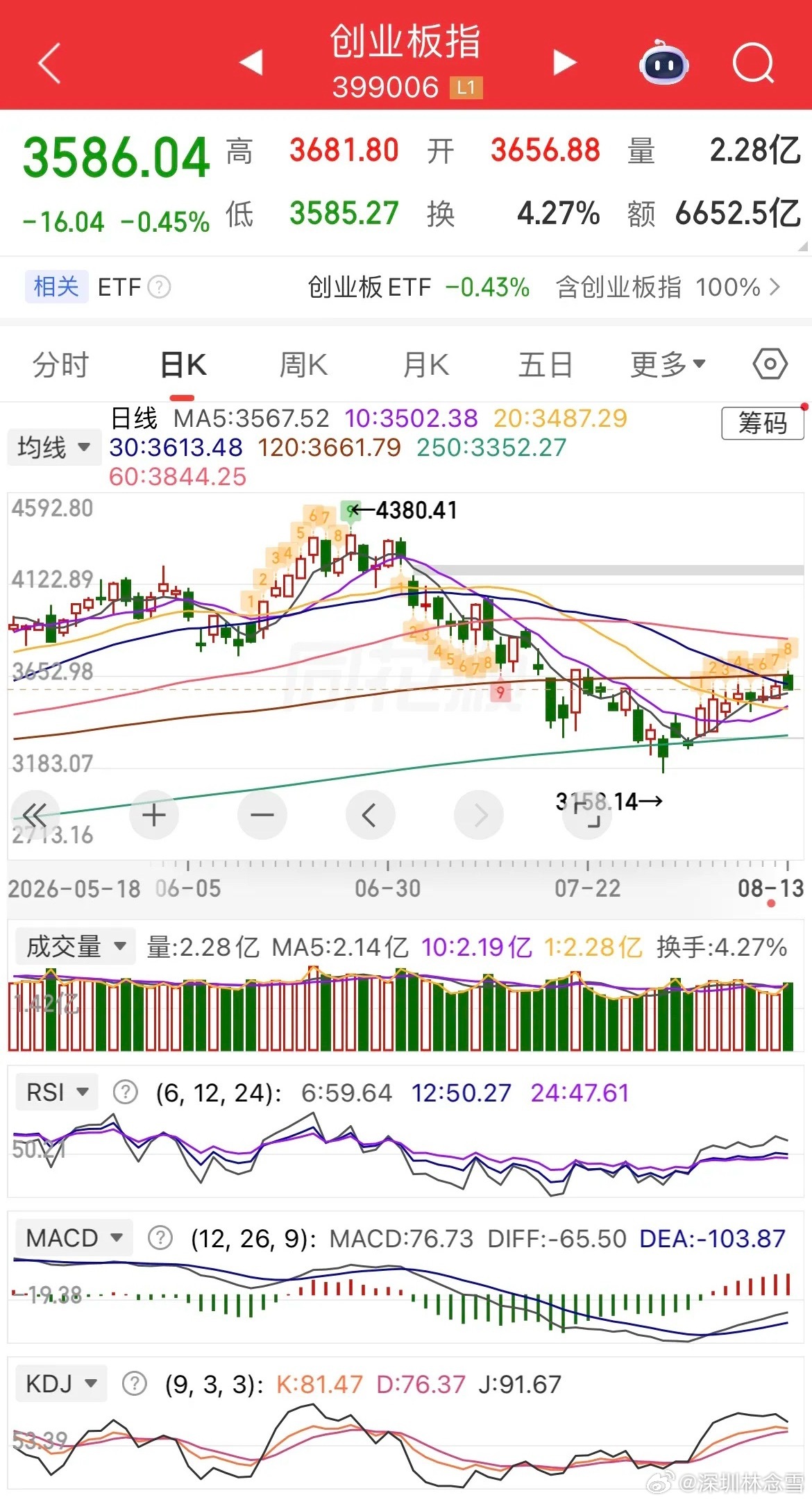The width and height of the screenshot is (812, 1502).
Task: Go back using the top-left arrow
Action: point(49,63)
